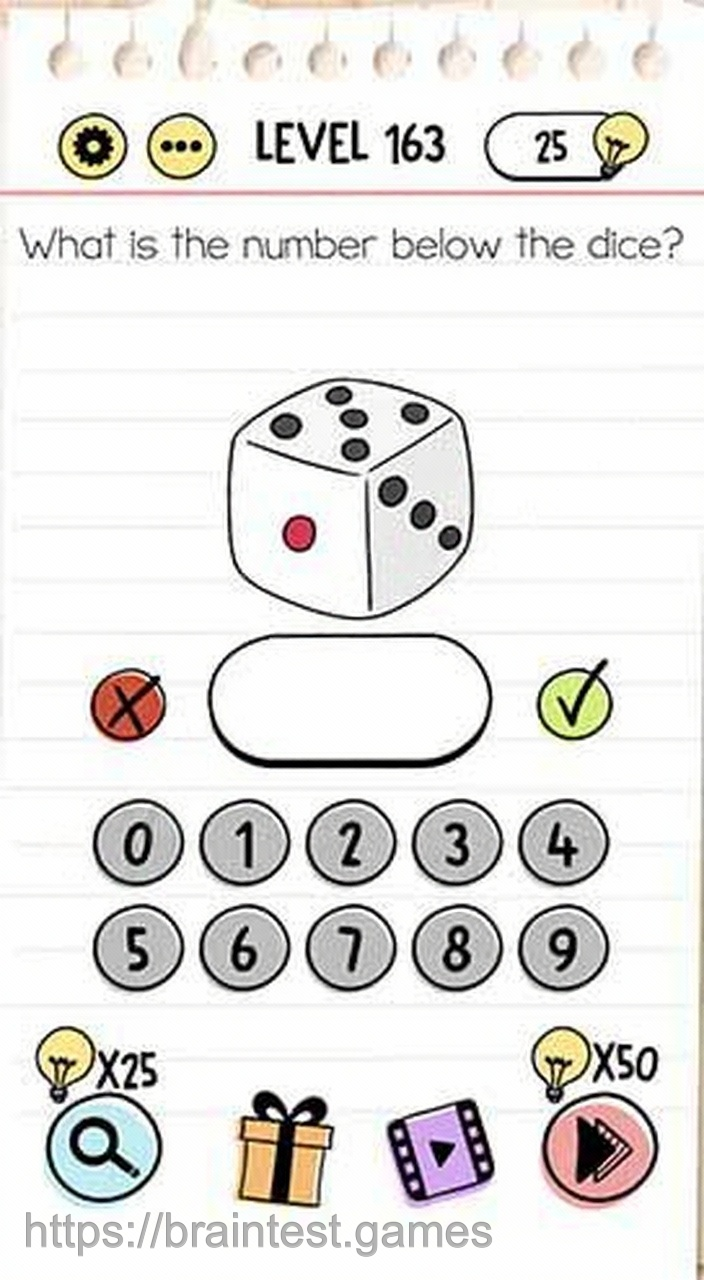Screen dimensions: 704x1280
Task: Clear the answer with the red X
Action: point(128,705)
